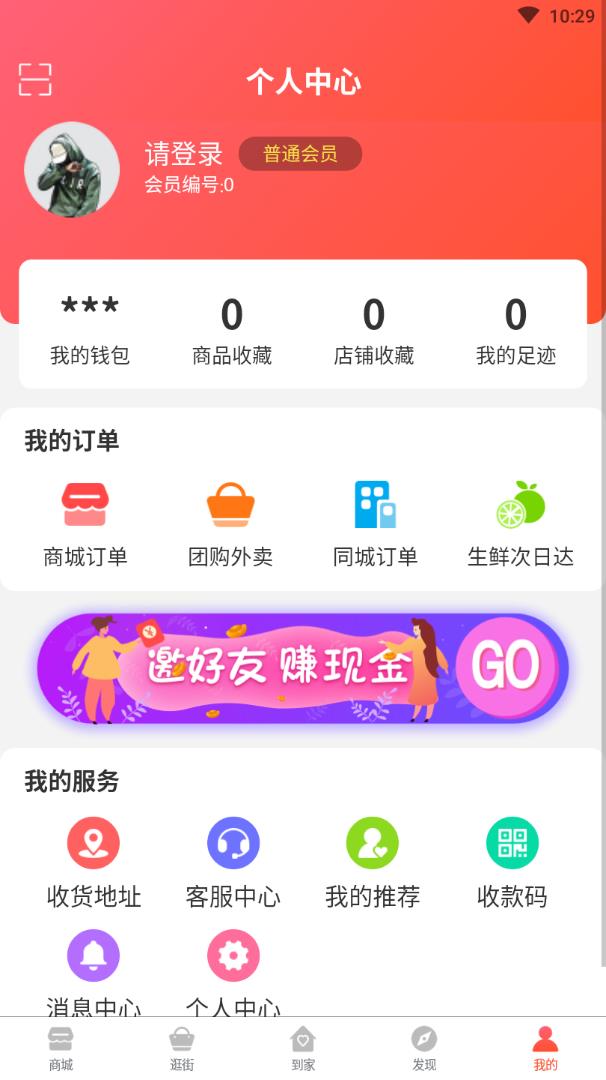This screenshot has height=1080, width=606.
Task: Open the scan icon in the header
Action: [35, 79]
